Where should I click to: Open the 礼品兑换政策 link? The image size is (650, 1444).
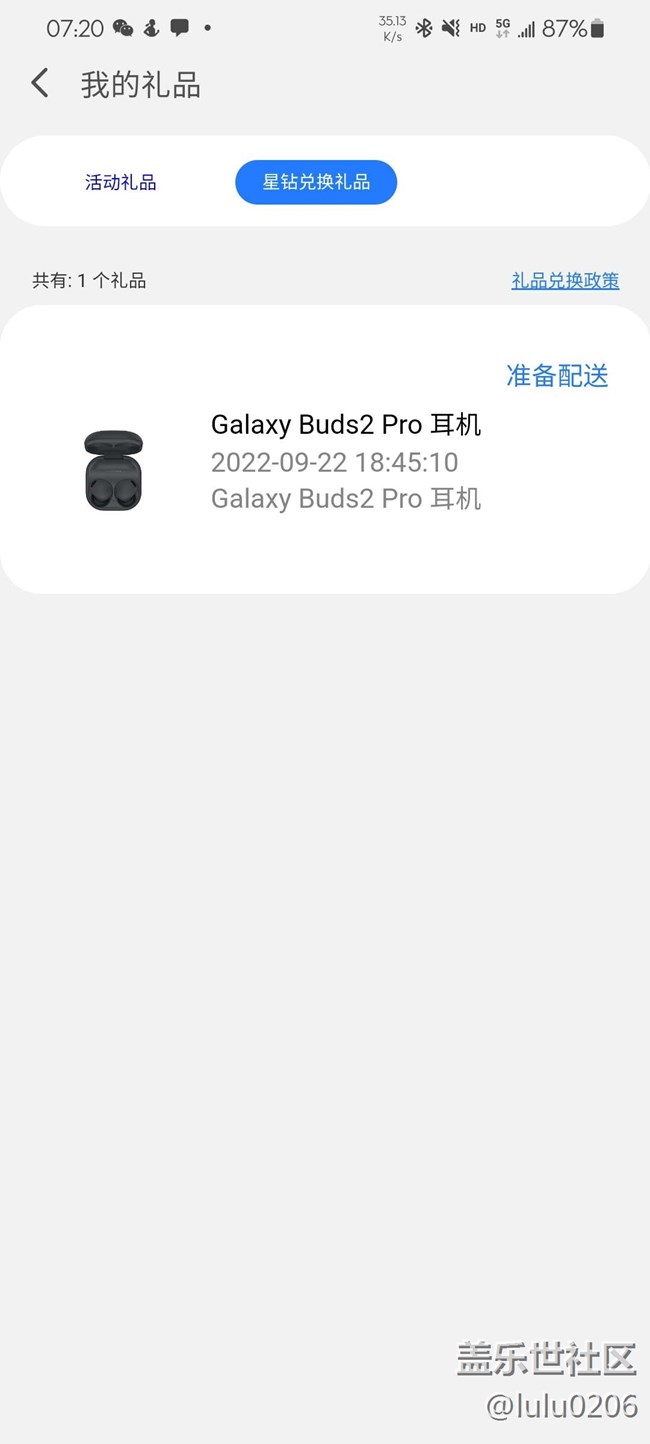[565, 281]
